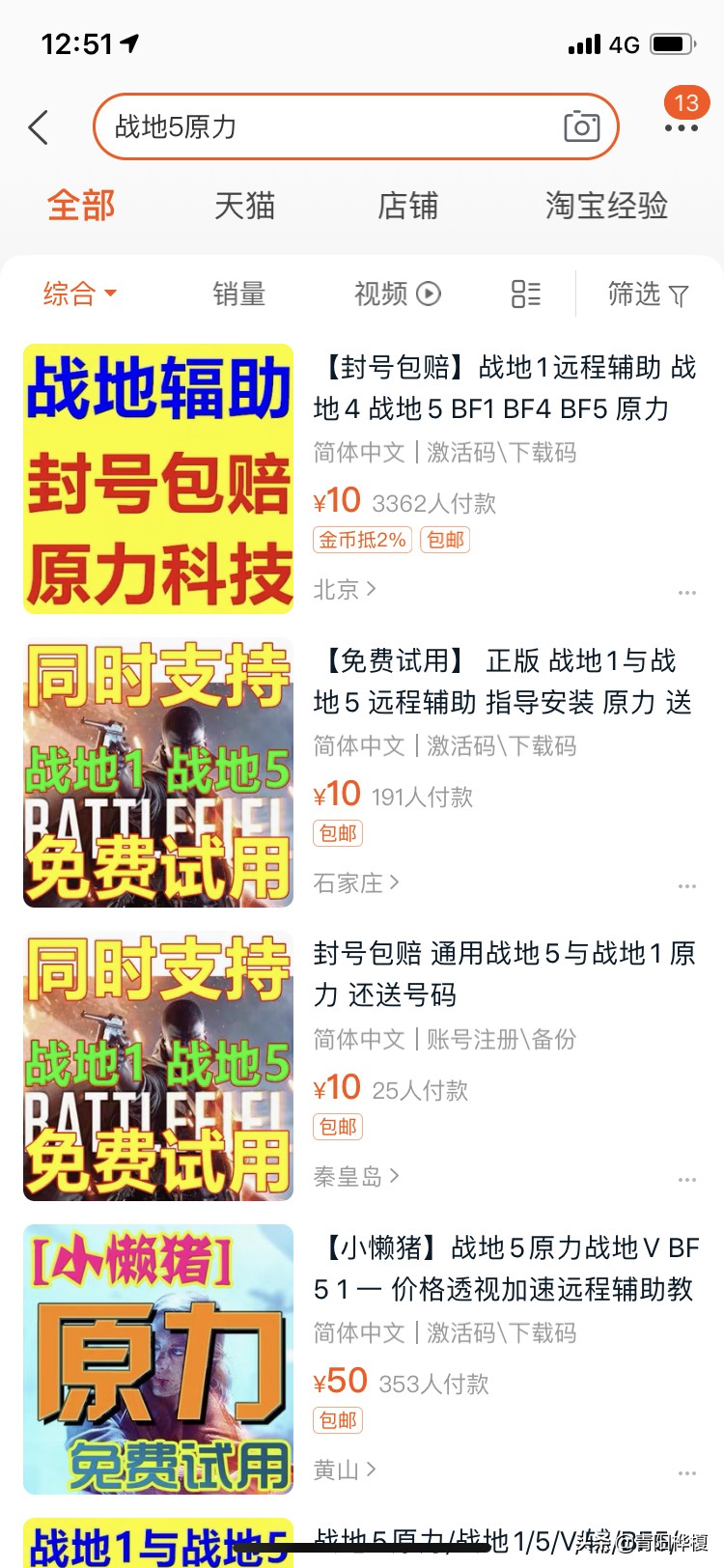Select the 全部 tab
The image size is (724, 1568).
(81, 206)
